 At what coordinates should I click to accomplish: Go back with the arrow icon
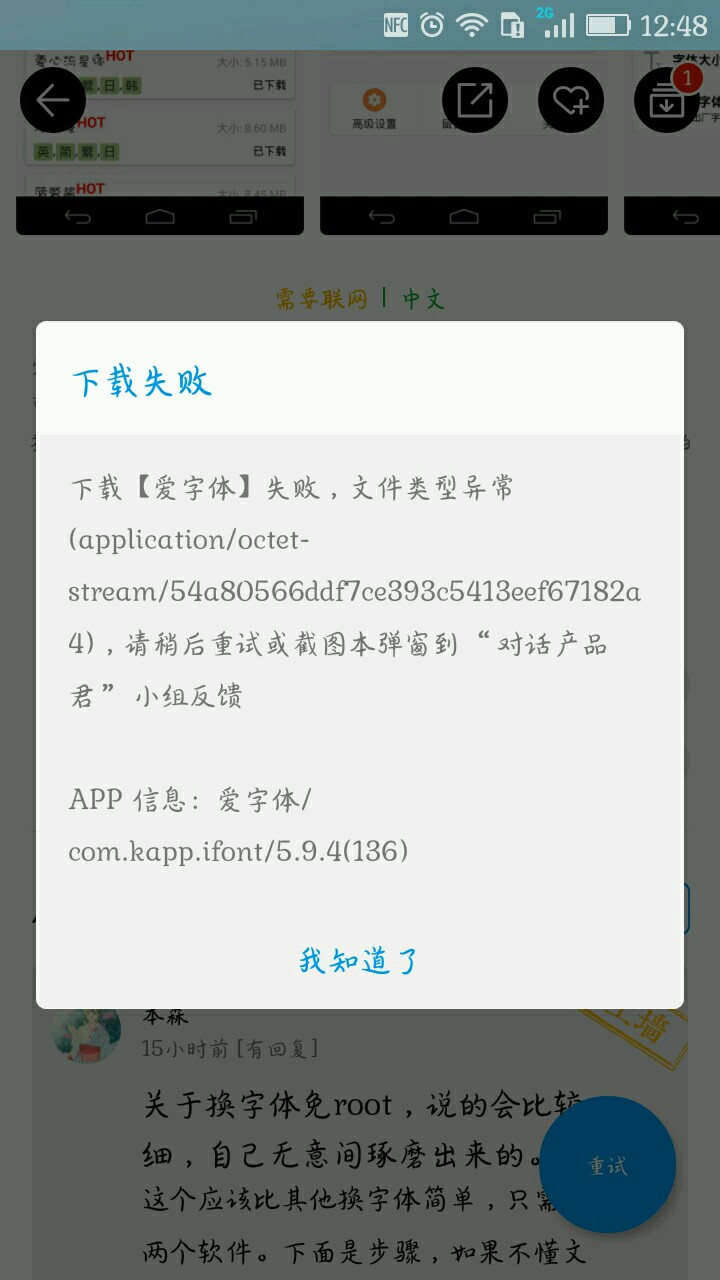coord(52,100)
